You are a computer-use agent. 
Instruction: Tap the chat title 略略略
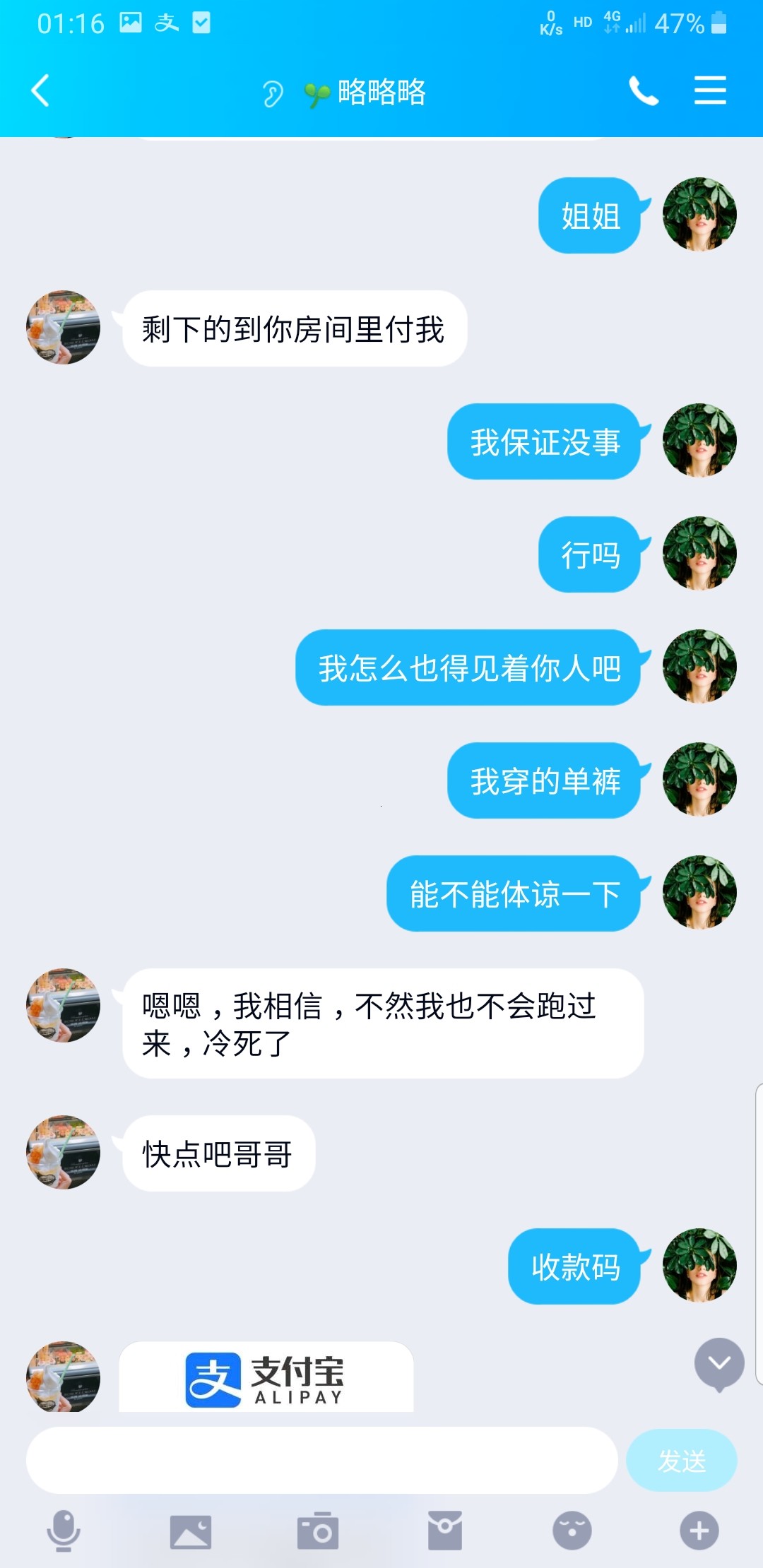coord(381,90)
